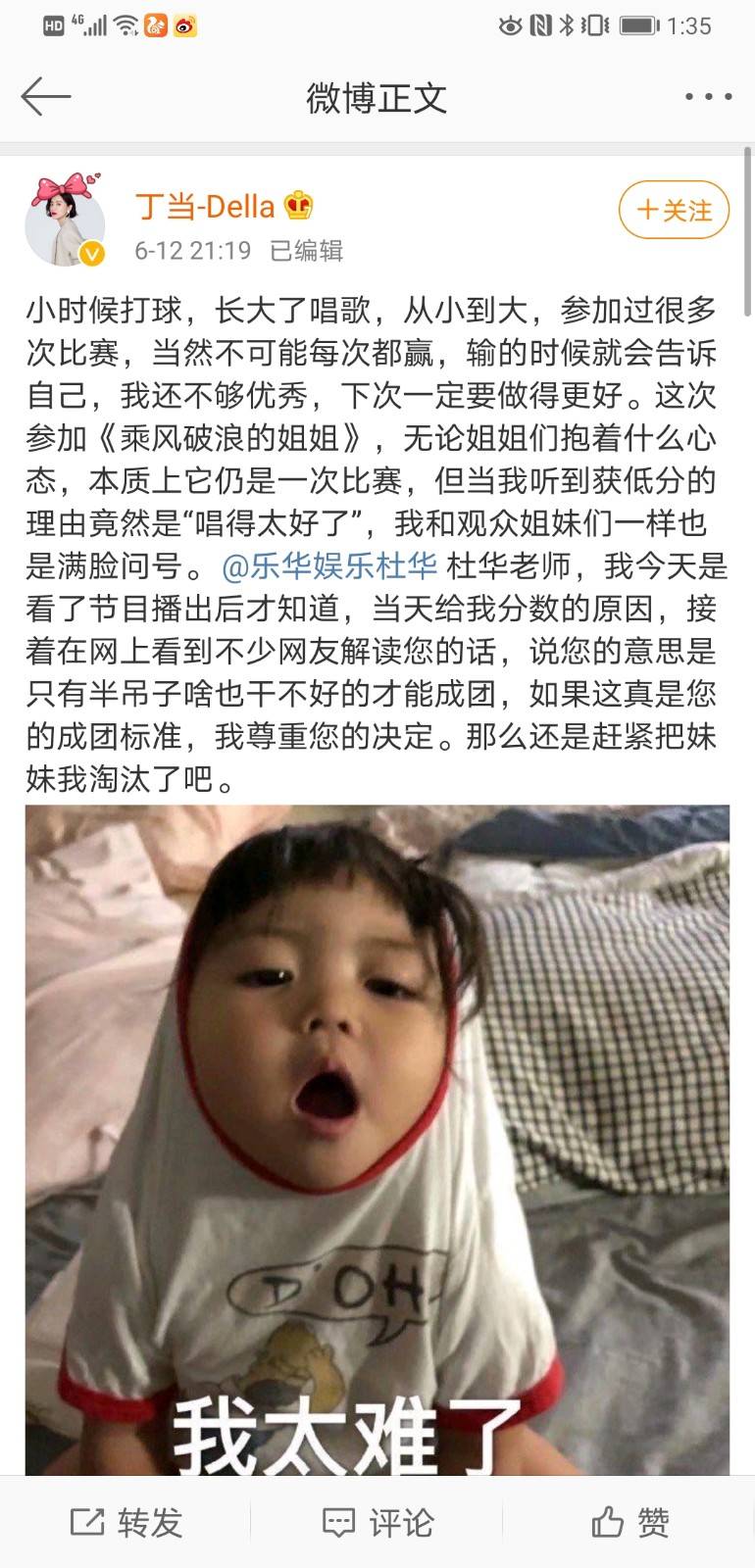This screenshot has height=1568, width=755.
Task: Go back using the top arrow
Action: pyautogui.click(x=46, y=97)
